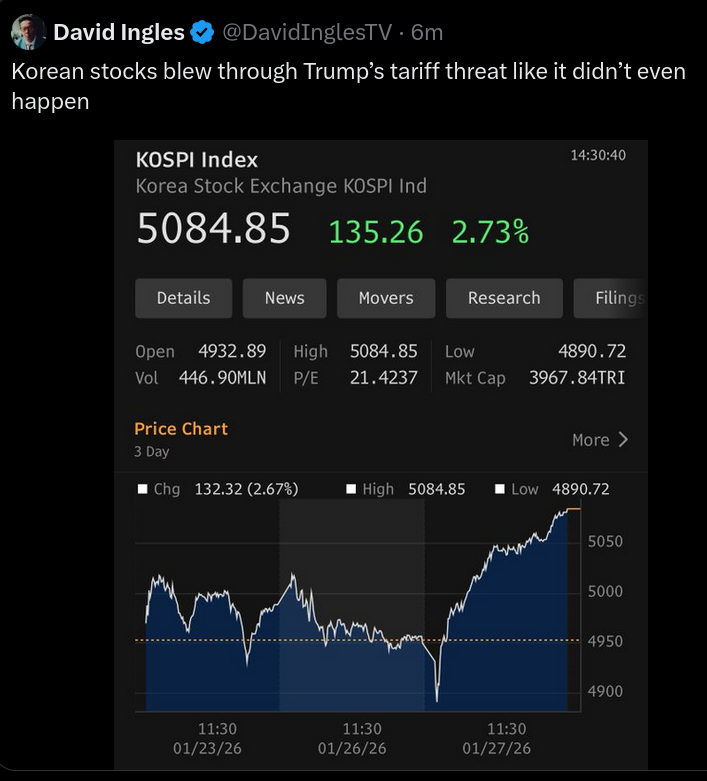
Task: Open David Ingles' profile picture
Action: tap(28, 33)
